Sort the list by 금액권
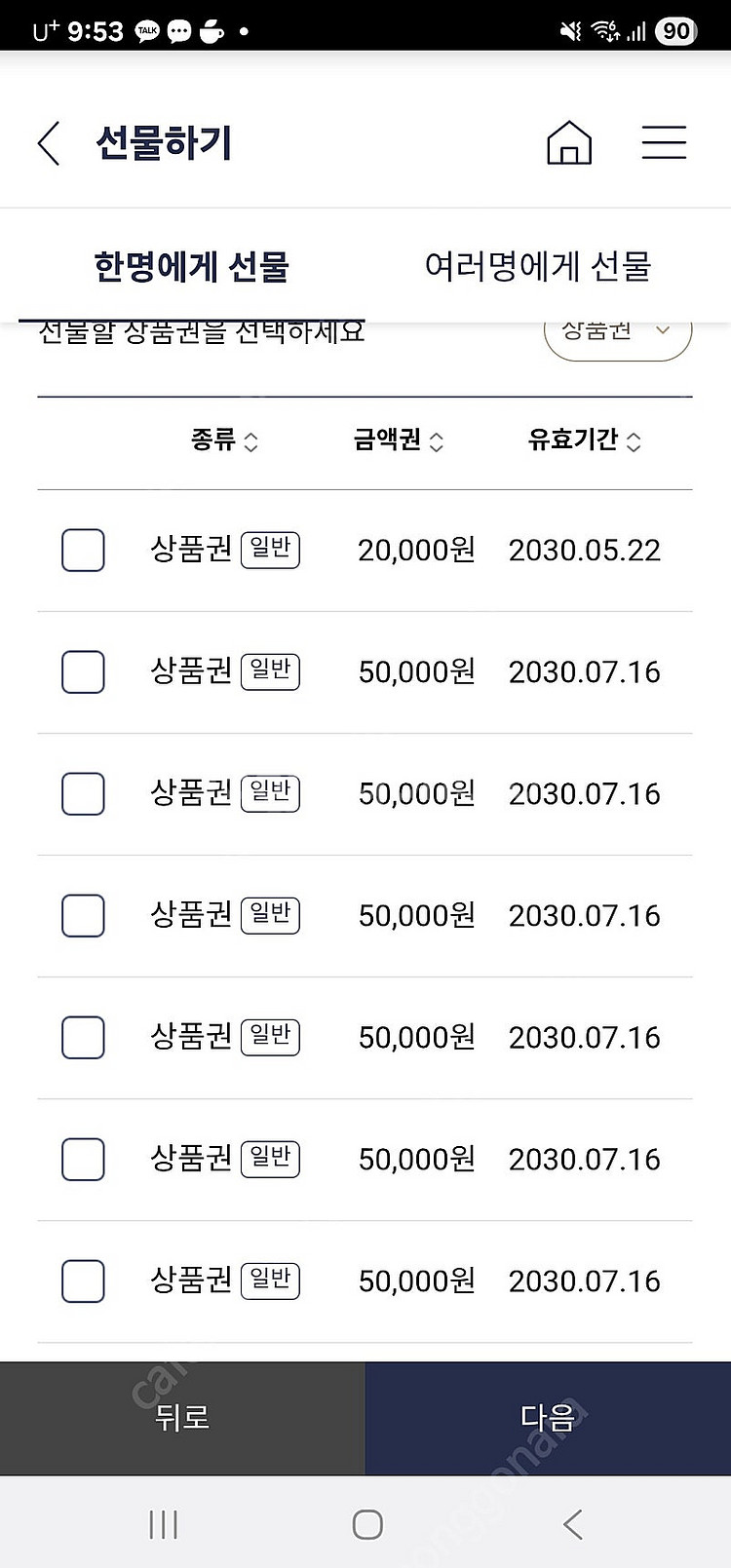Image resolution: width=731 pixels, height=1568 pixels. [398, 440]
